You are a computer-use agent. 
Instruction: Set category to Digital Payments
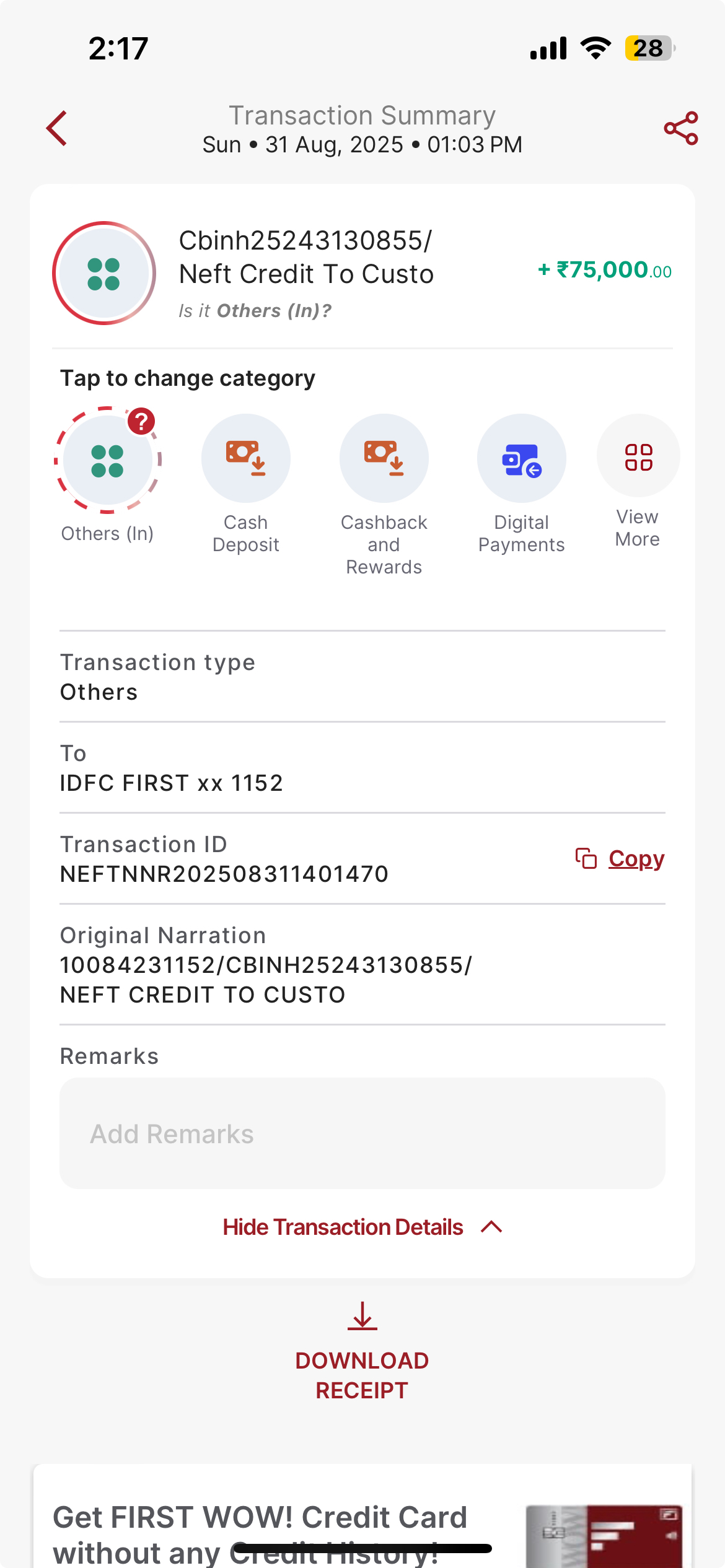point(521,459)
